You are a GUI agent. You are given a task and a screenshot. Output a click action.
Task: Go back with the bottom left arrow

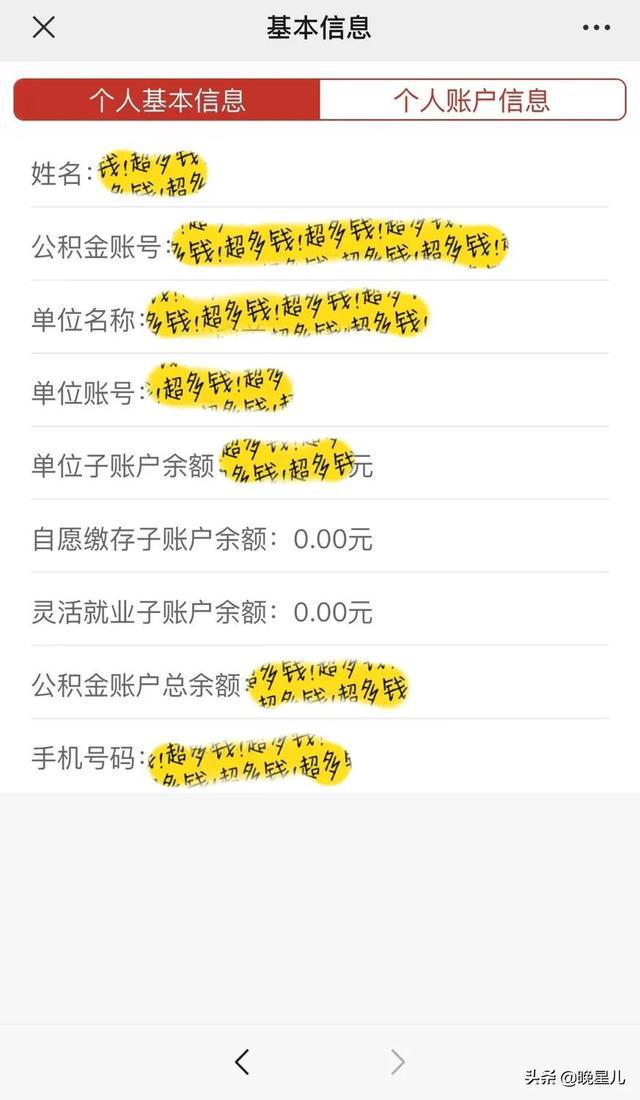click(x=242, y=1062)
